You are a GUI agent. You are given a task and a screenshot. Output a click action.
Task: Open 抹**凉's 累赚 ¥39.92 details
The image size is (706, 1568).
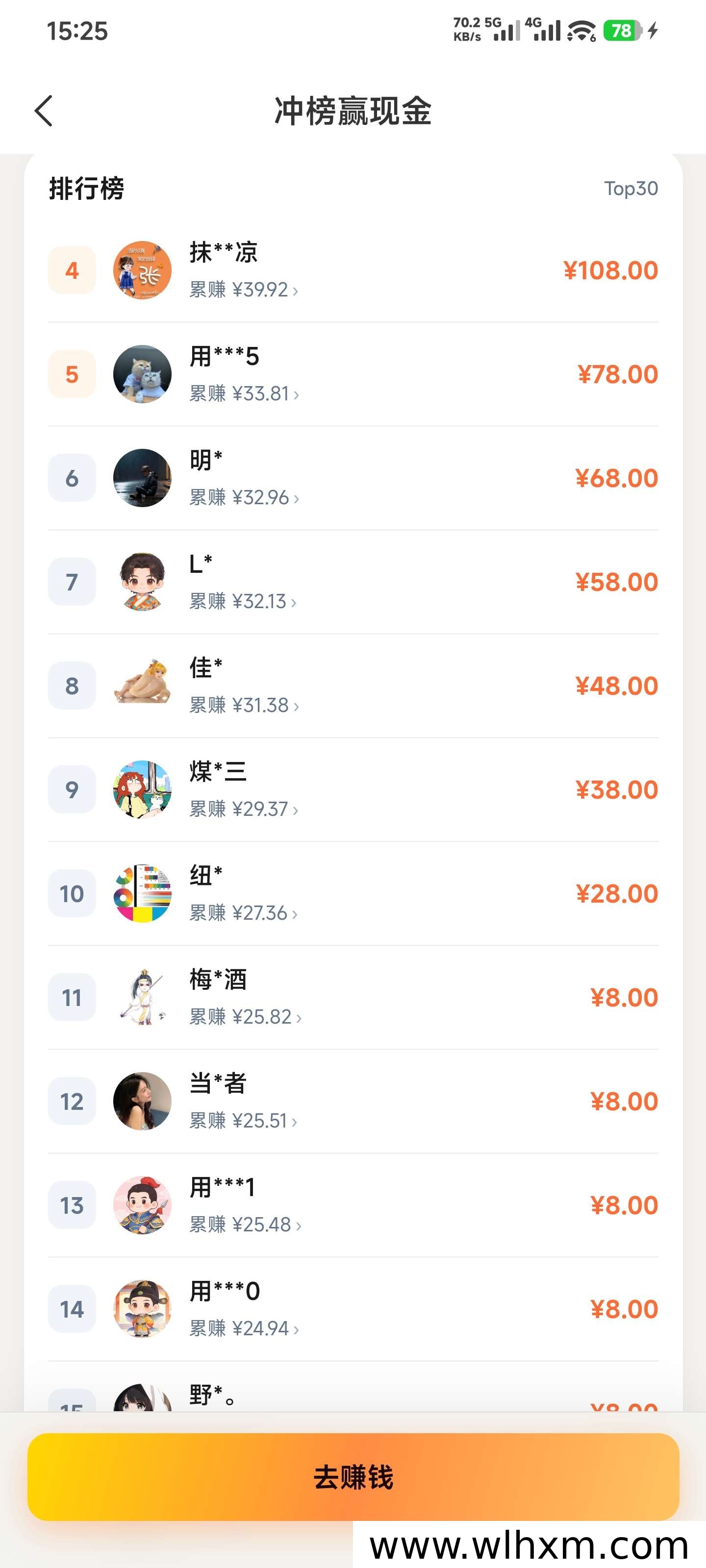[x=244, y=290]
